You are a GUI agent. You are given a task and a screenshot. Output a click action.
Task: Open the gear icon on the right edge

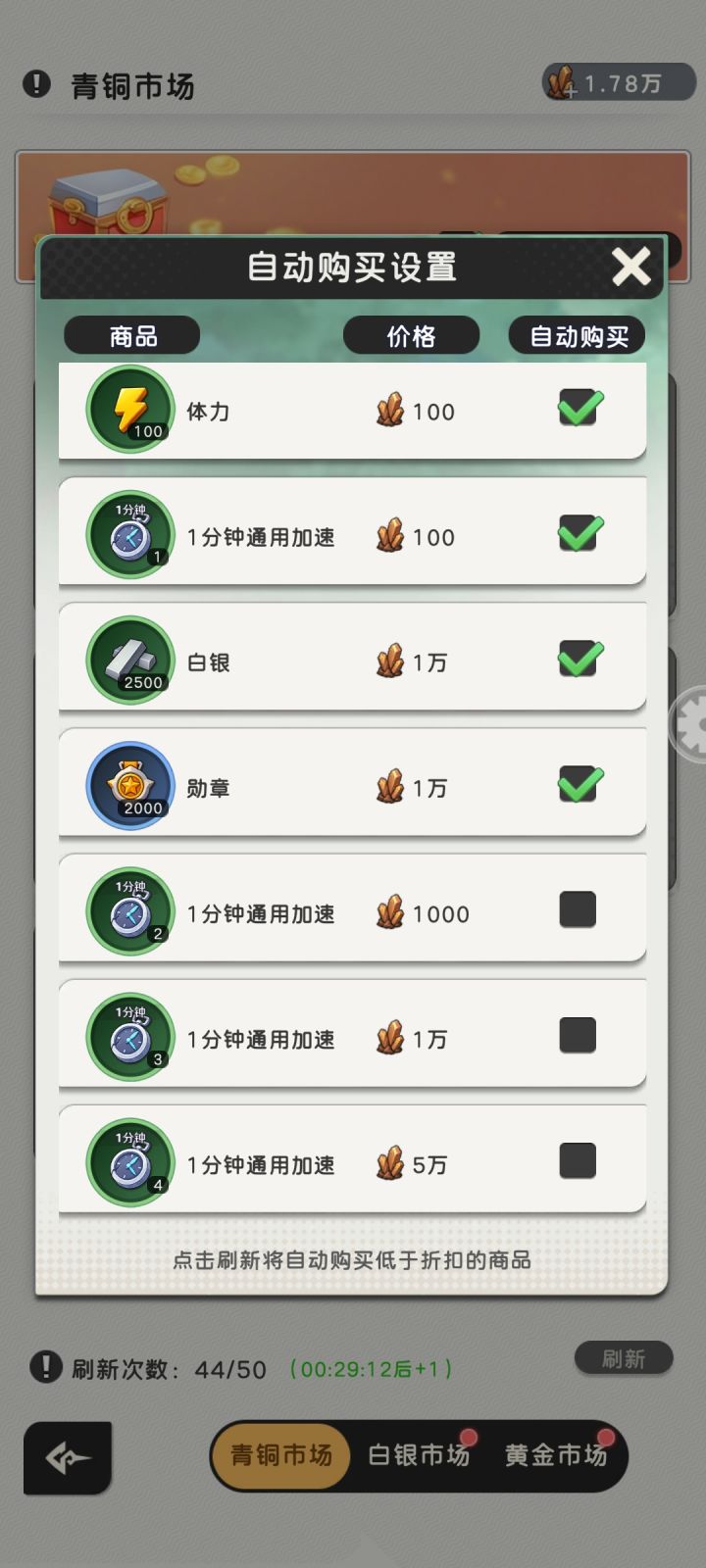pyautogui.click(x=694, y=723)
